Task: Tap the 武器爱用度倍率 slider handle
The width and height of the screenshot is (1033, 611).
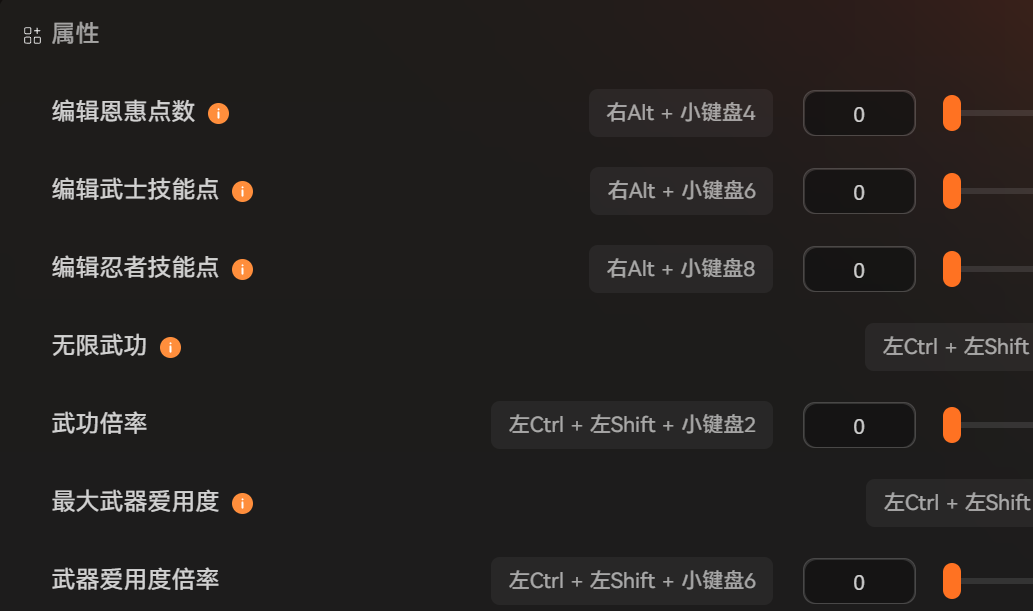Action: pos(952,581)
